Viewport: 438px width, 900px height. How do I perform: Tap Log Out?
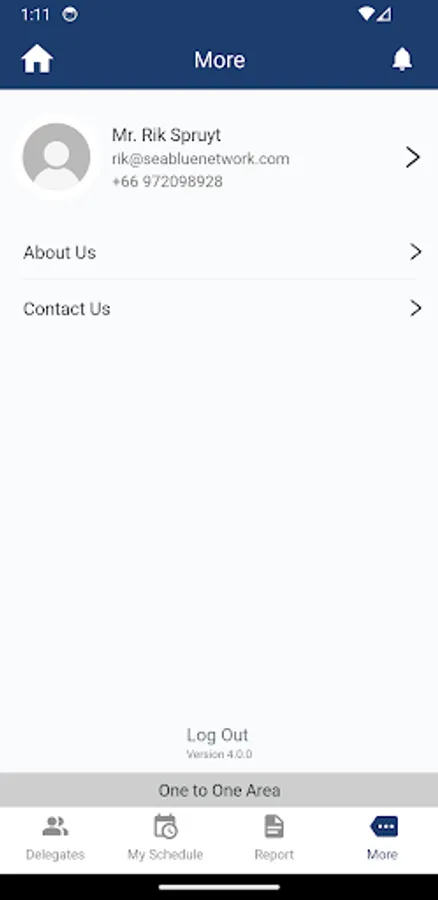218,735
